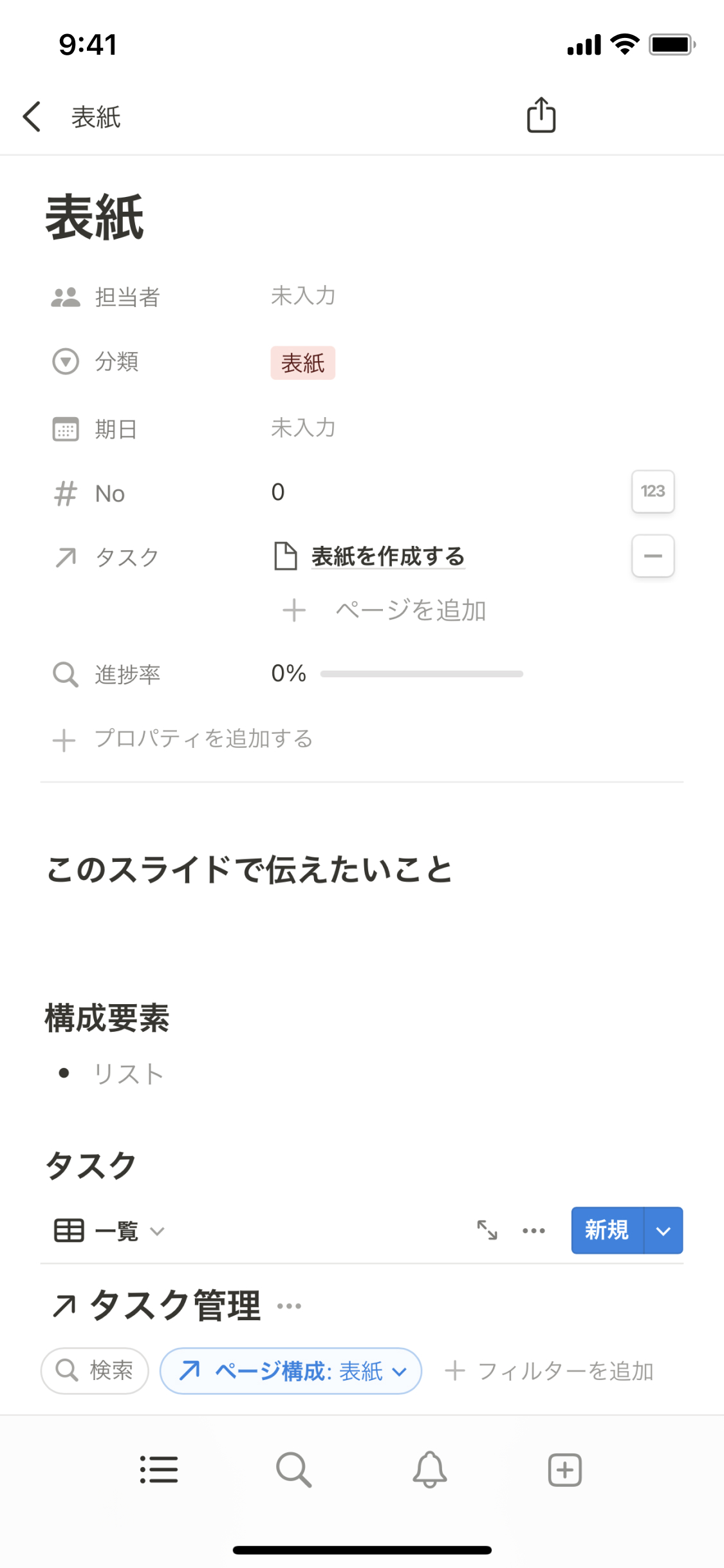724x1568 pixels.
Task: Edit the No number value
Action: click(278, 492)
